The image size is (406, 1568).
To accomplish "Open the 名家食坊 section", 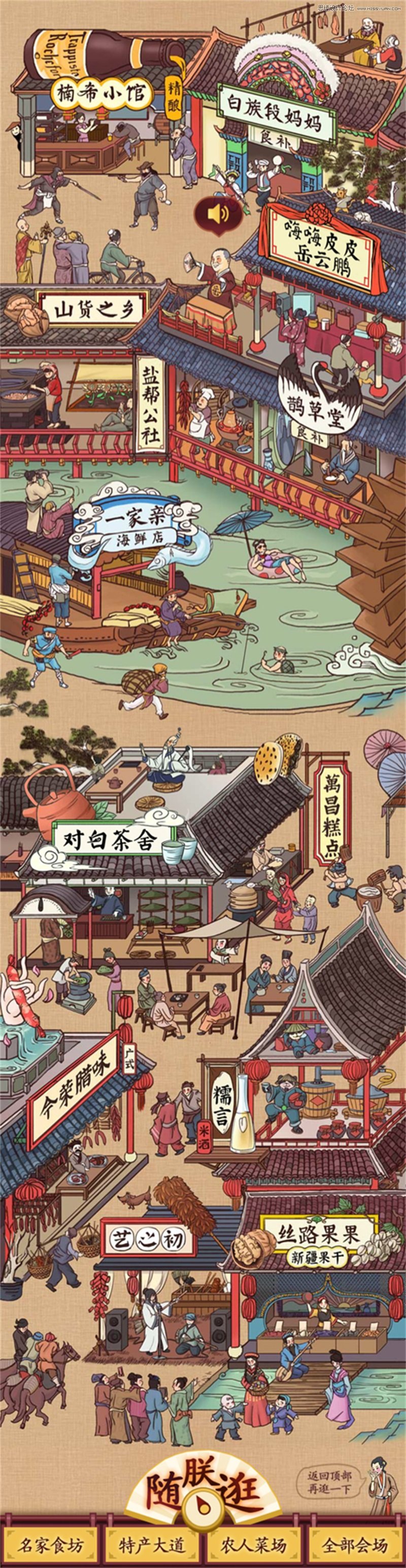I will pos(51,1544).
